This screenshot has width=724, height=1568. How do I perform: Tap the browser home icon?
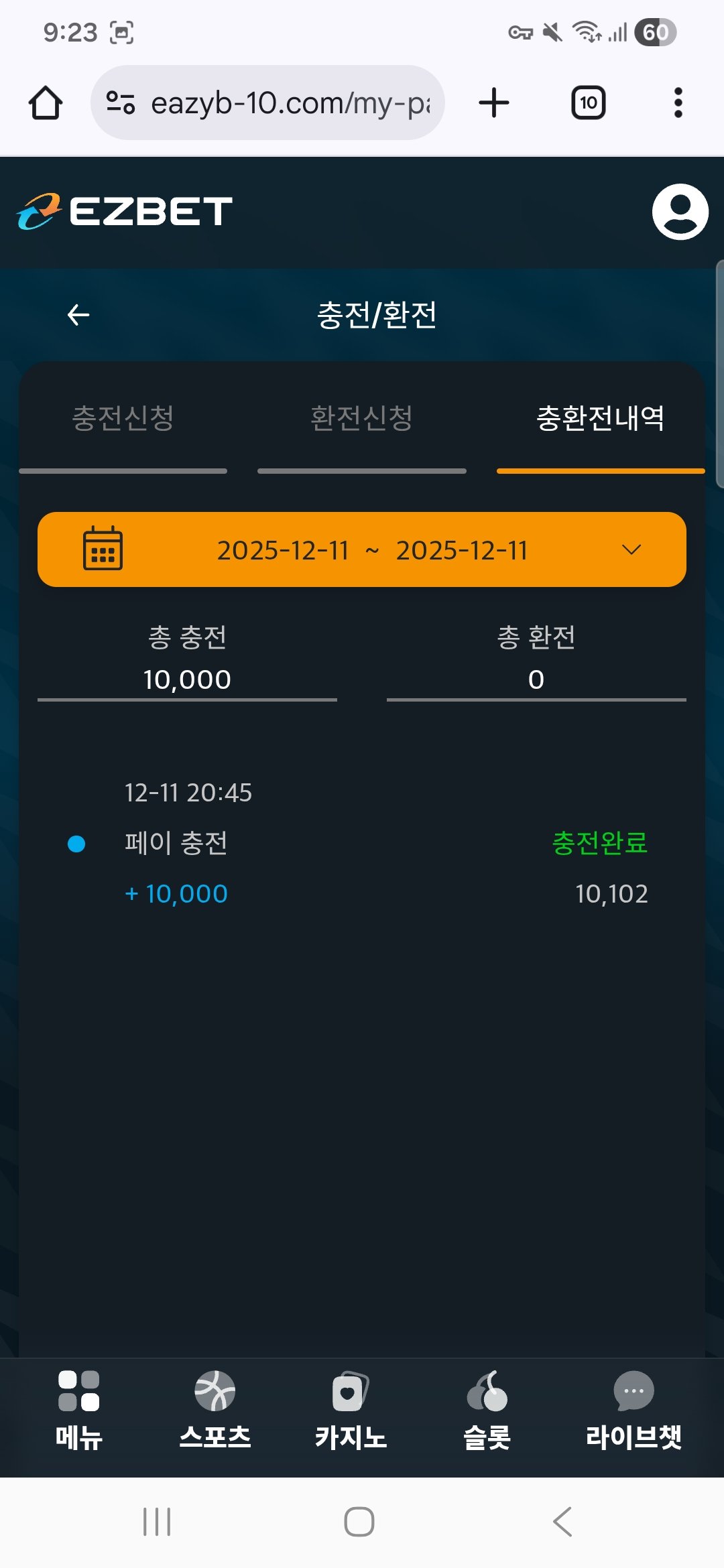pyautogui.click(x=46, y=103)
